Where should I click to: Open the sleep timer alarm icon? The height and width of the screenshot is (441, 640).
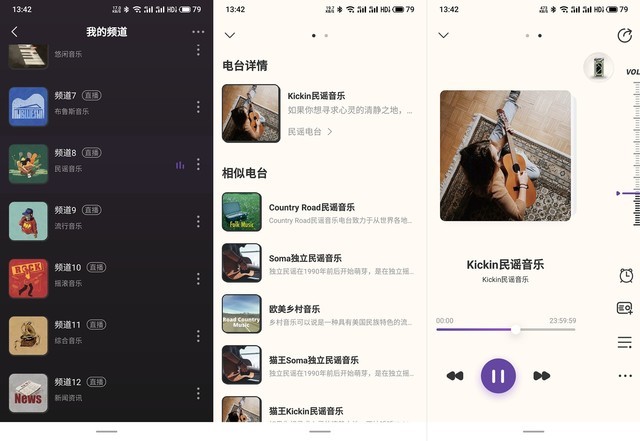[x=626, y=275]
